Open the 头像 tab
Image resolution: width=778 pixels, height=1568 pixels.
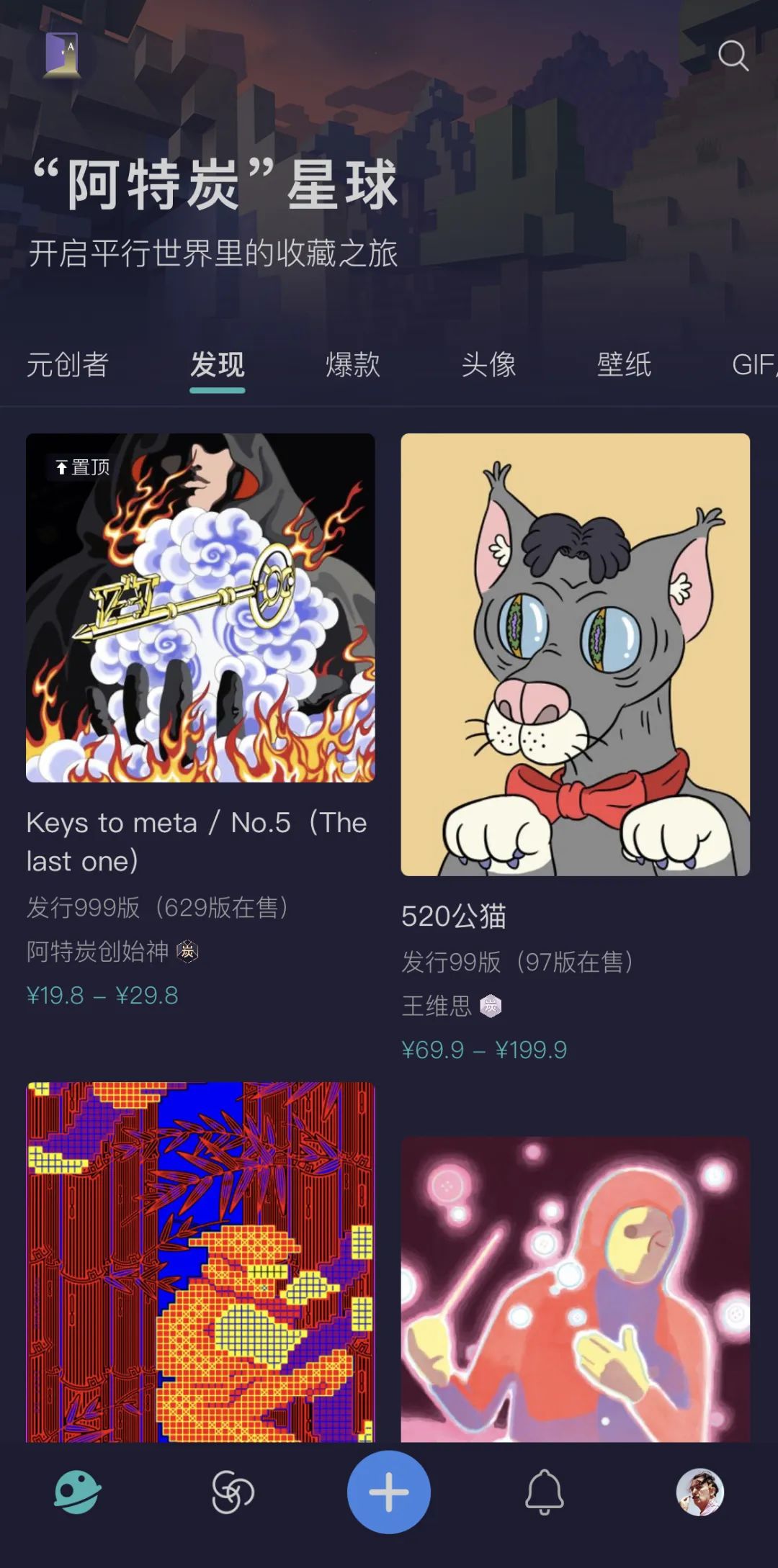pyautogui.click(x=488, y=365)
